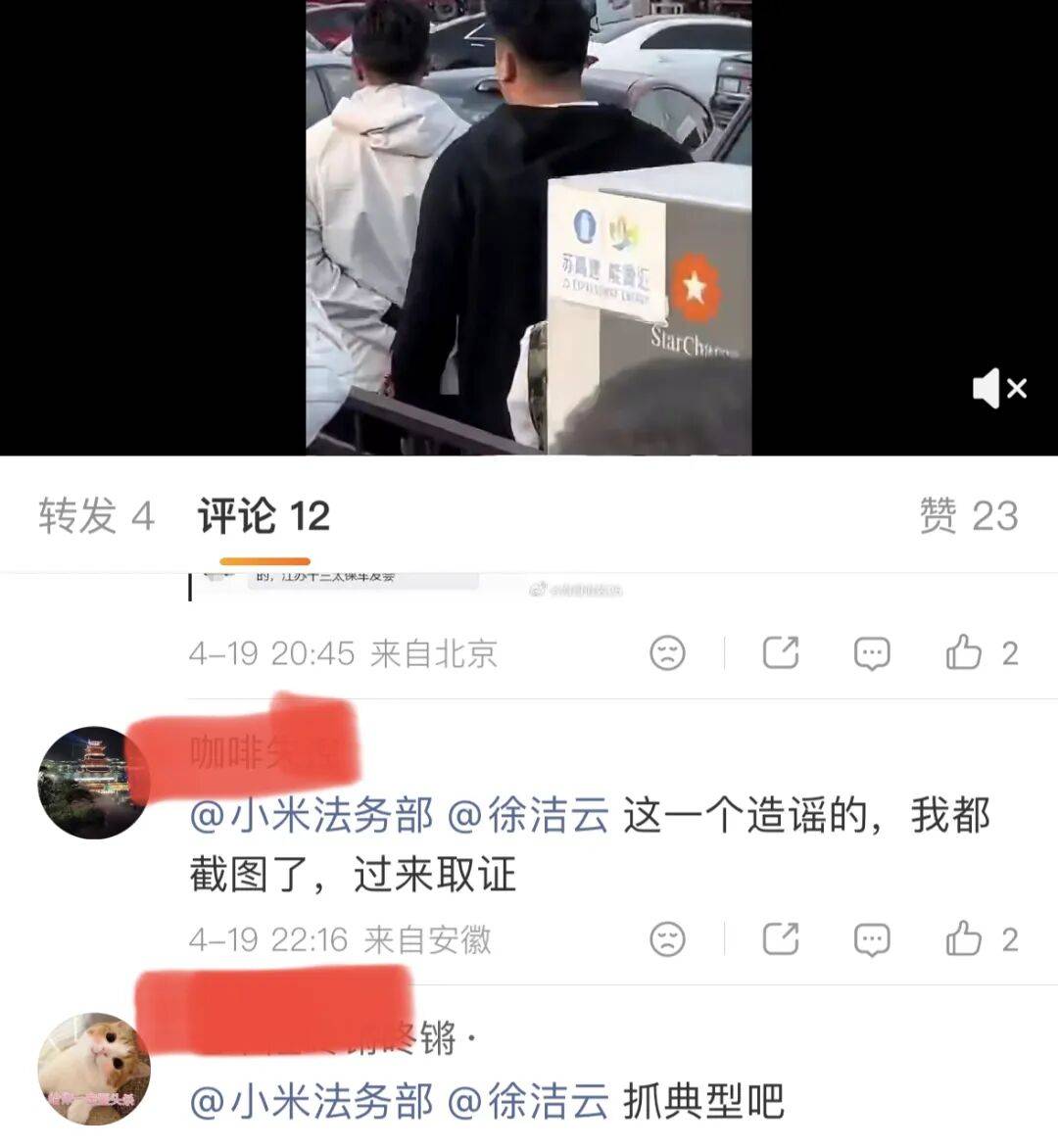Reply to the comment from 北京
This screenshot has width=1058, height=1148.
click(871, 653)
